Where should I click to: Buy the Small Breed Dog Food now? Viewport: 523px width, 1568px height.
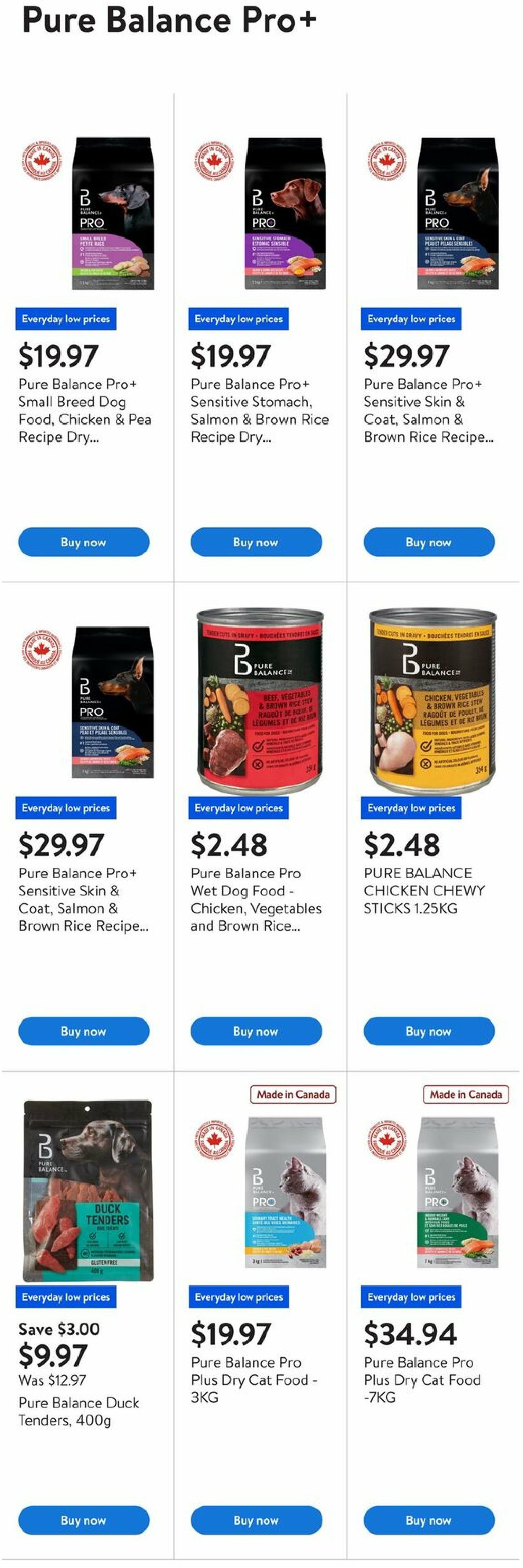coord(83,542)
